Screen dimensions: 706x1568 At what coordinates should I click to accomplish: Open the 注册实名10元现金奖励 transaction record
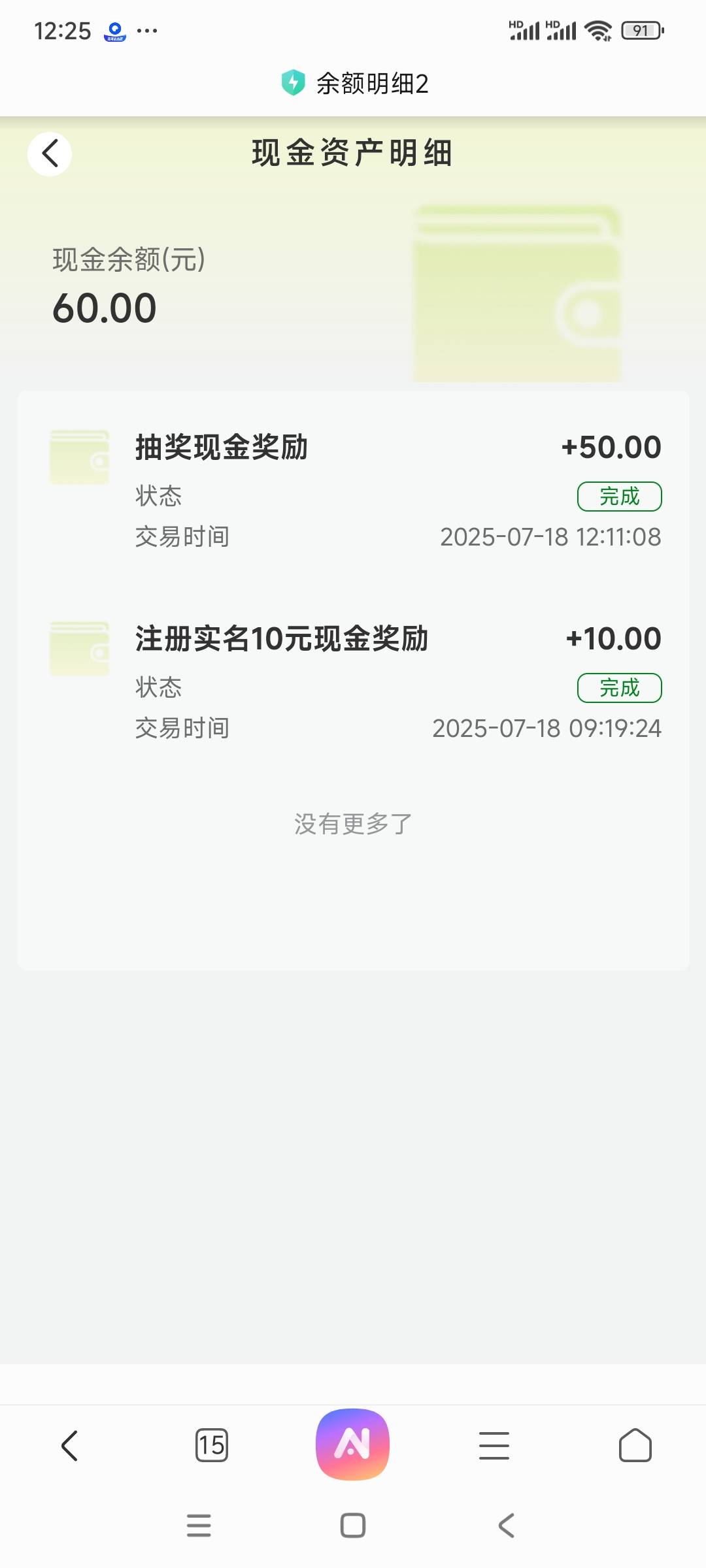(353, 681)
